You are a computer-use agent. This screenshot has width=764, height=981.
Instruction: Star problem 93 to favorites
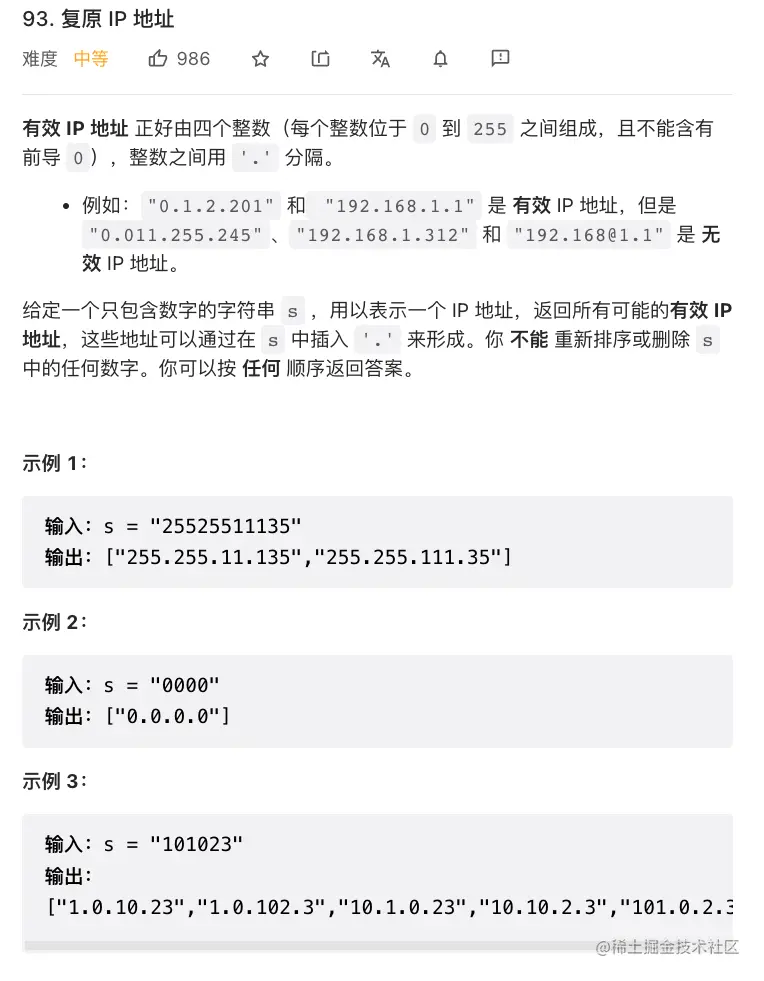click(260, 59)
